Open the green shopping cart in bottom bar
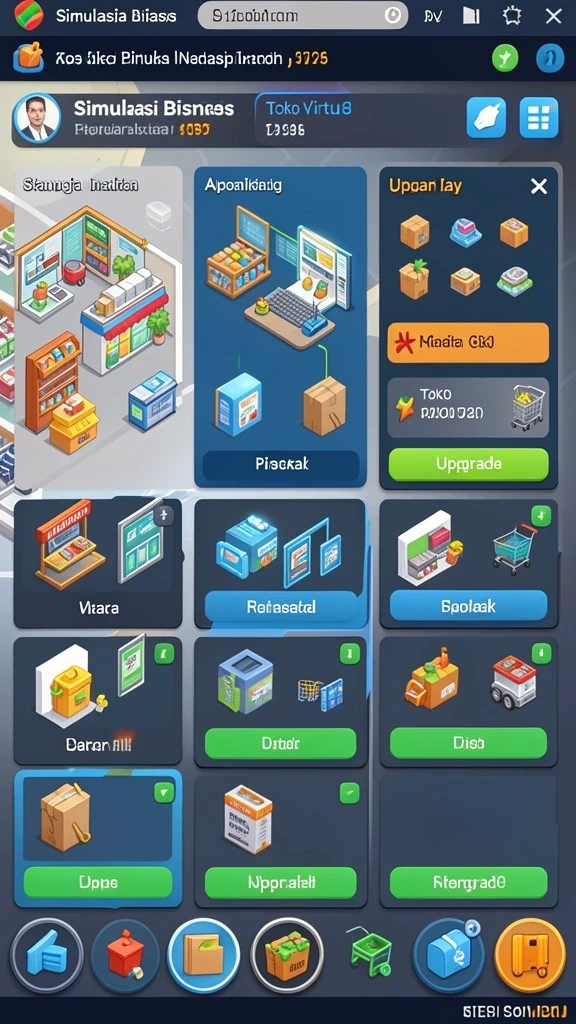 (370, 955)
